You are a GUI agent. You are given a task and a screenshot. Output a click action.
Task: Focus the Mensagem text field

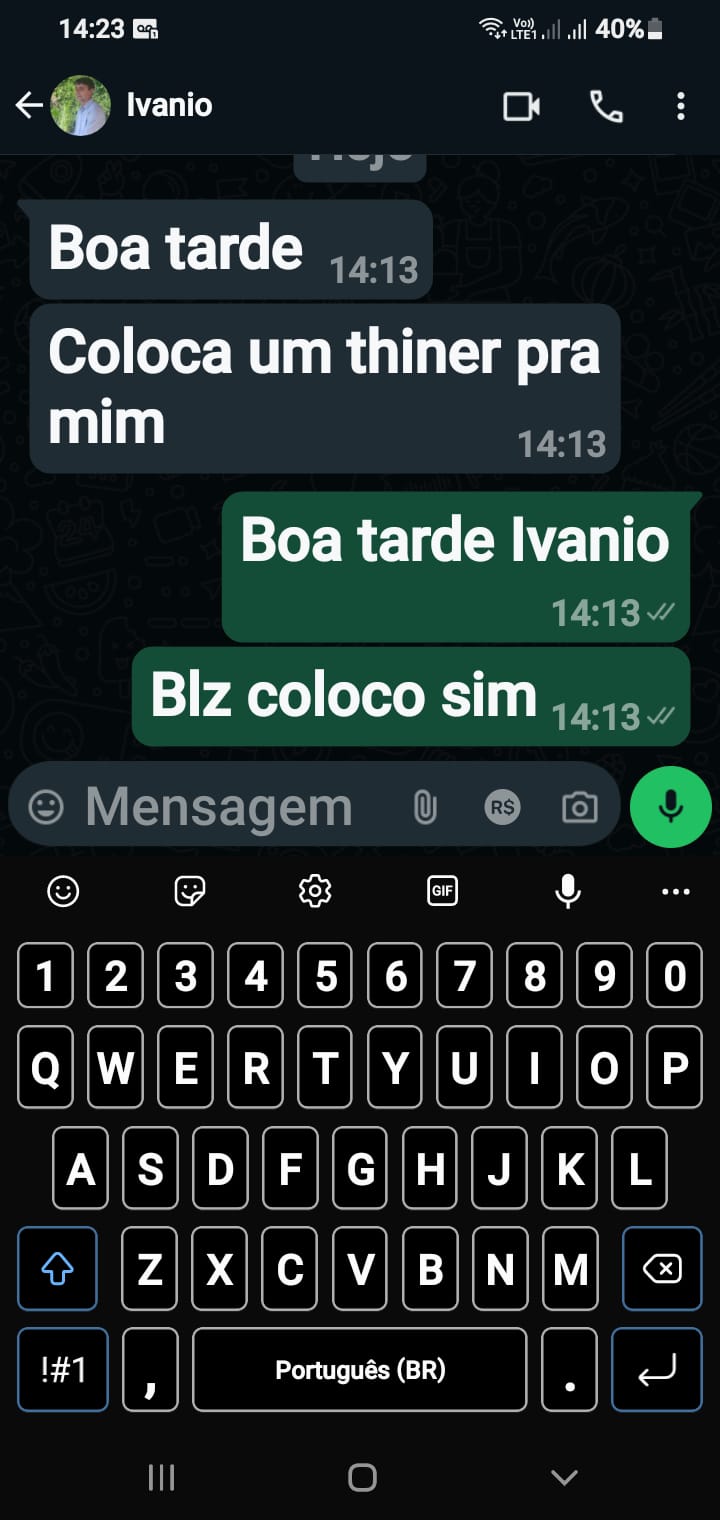230,807
